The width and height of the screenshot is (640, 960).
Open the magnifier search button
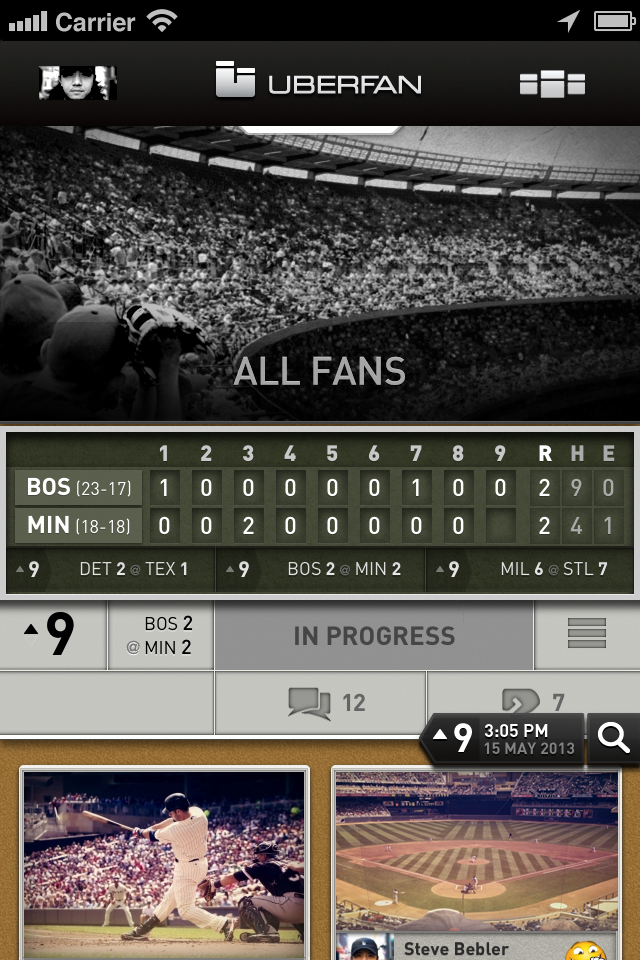point(613,739)
